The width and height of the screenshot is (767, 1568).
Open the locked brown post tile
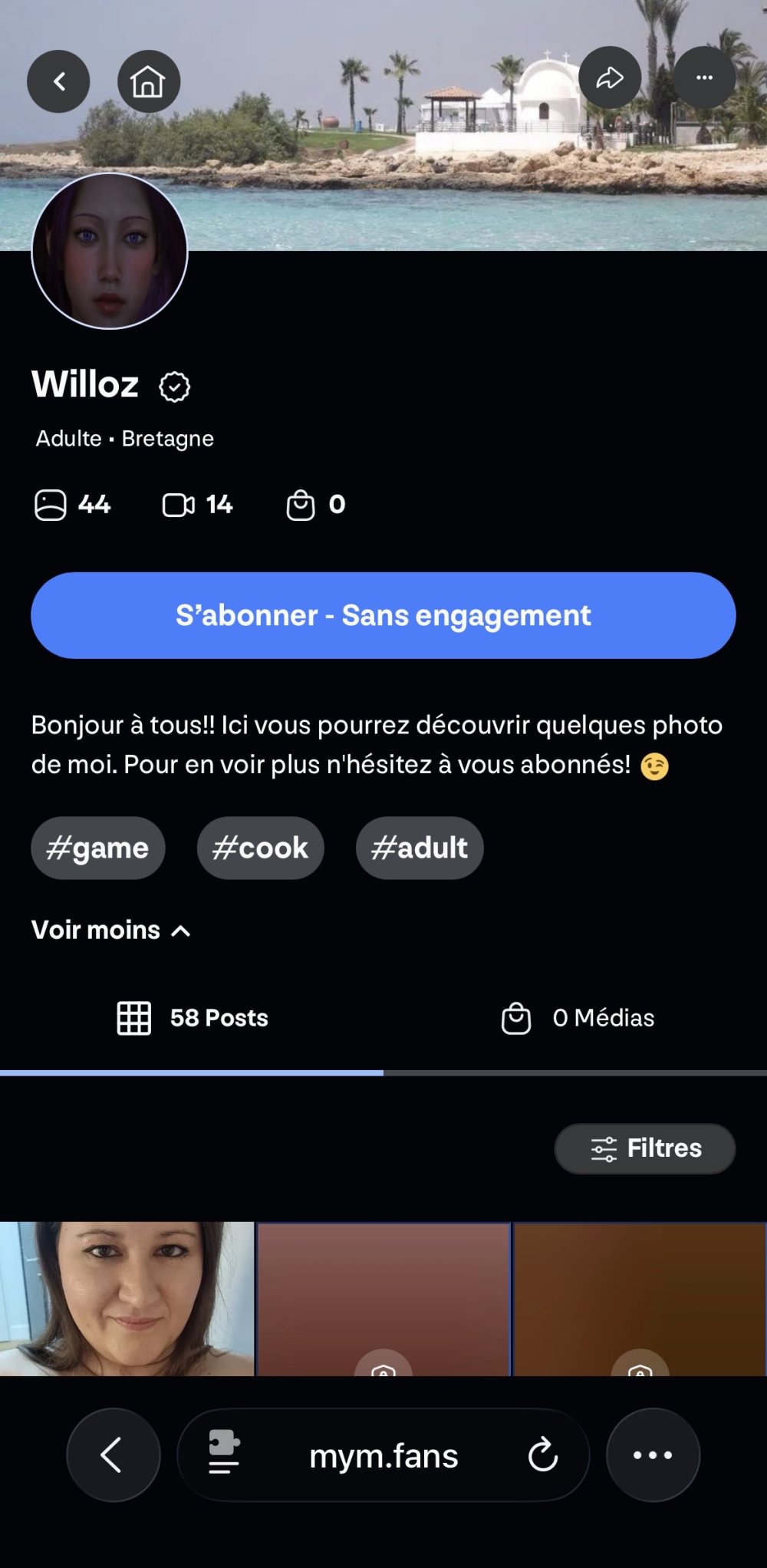pos(640,1298)
